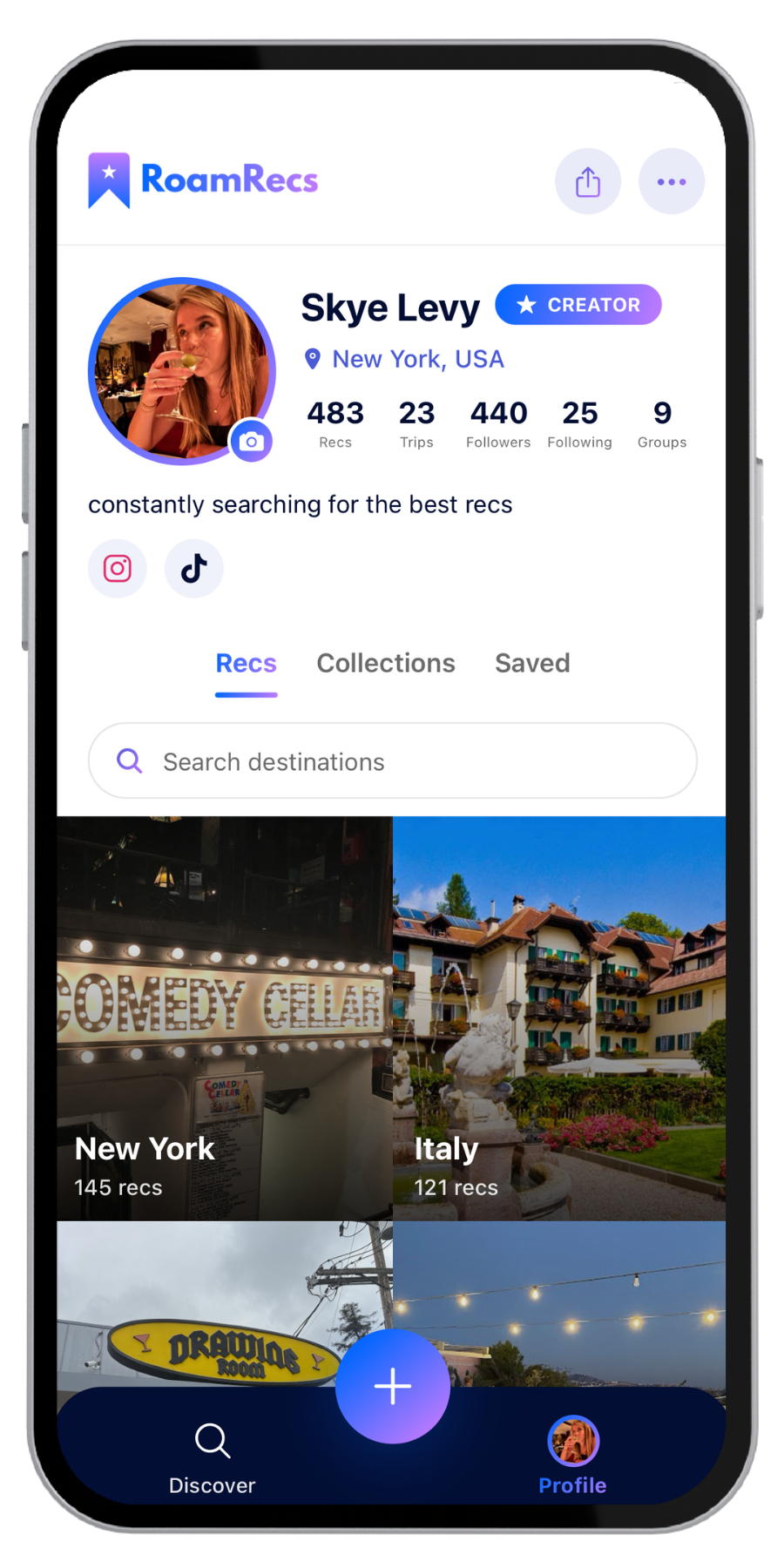Viewport: 784px width, 1568px height.
Task: View the 440 Followers list
Action: [x=498, y=424]
